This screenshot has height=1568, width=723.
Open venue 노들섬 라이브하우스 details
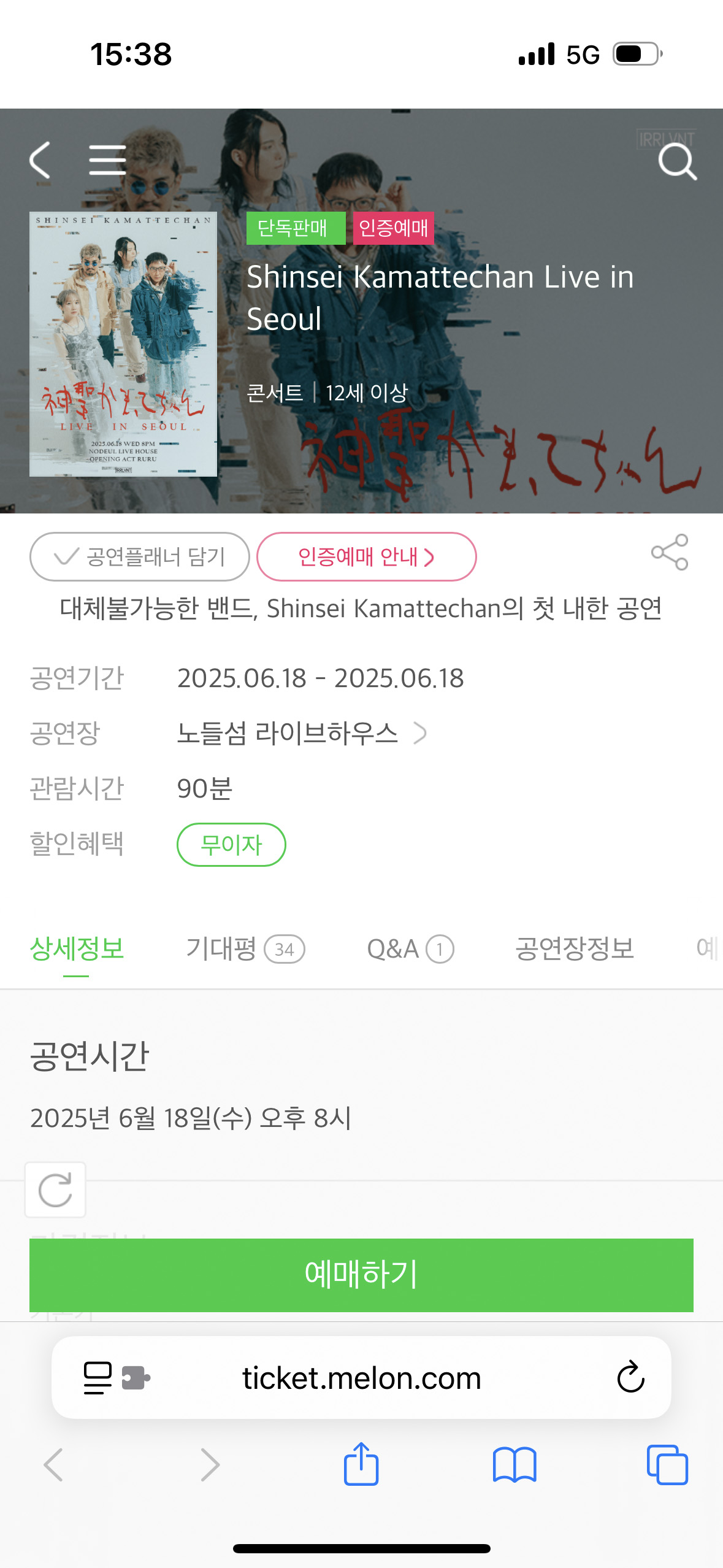tap(300, 733)
